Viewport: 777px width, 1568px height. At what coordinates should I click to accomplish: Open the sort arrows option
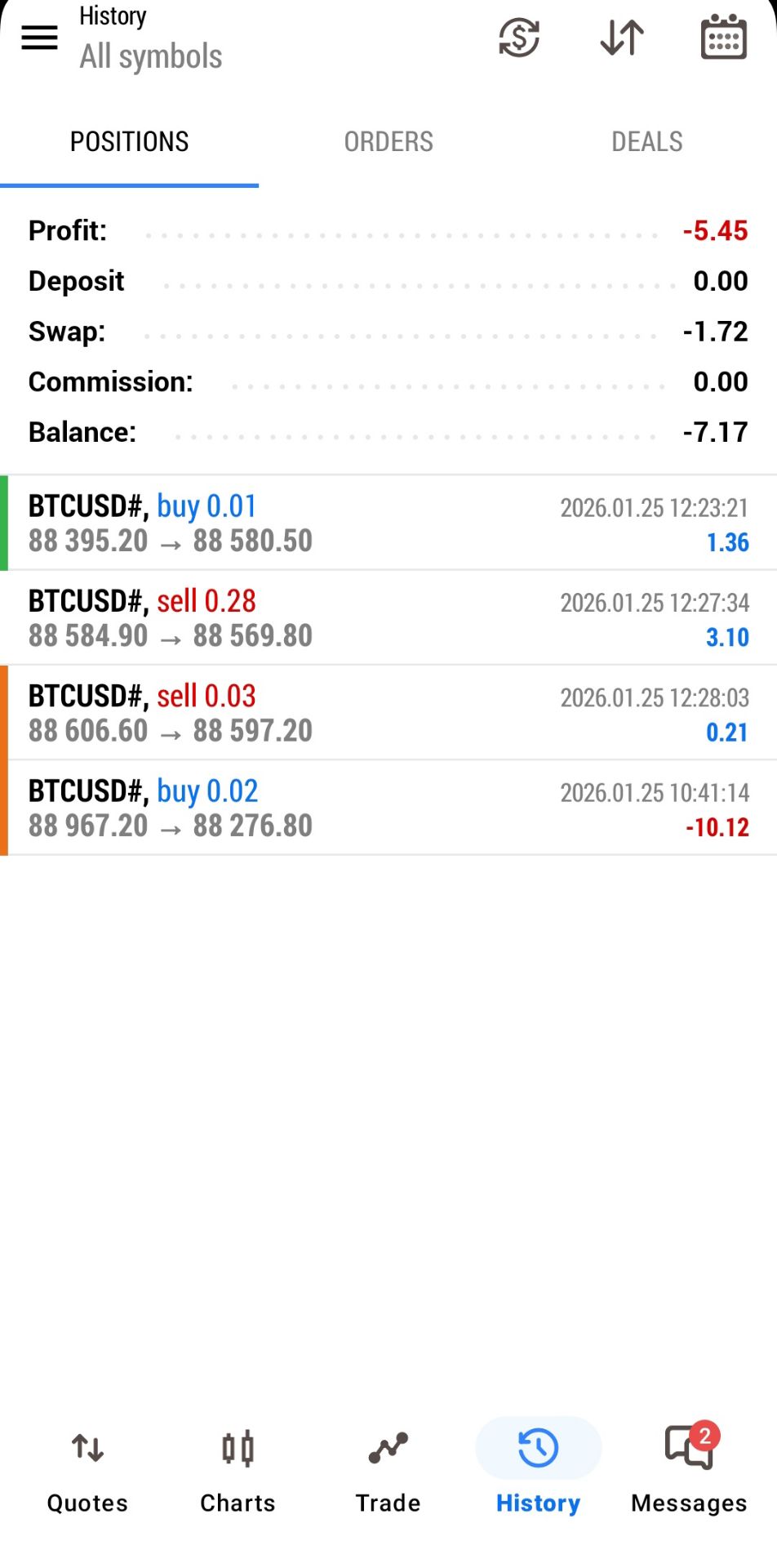point(622,38)
